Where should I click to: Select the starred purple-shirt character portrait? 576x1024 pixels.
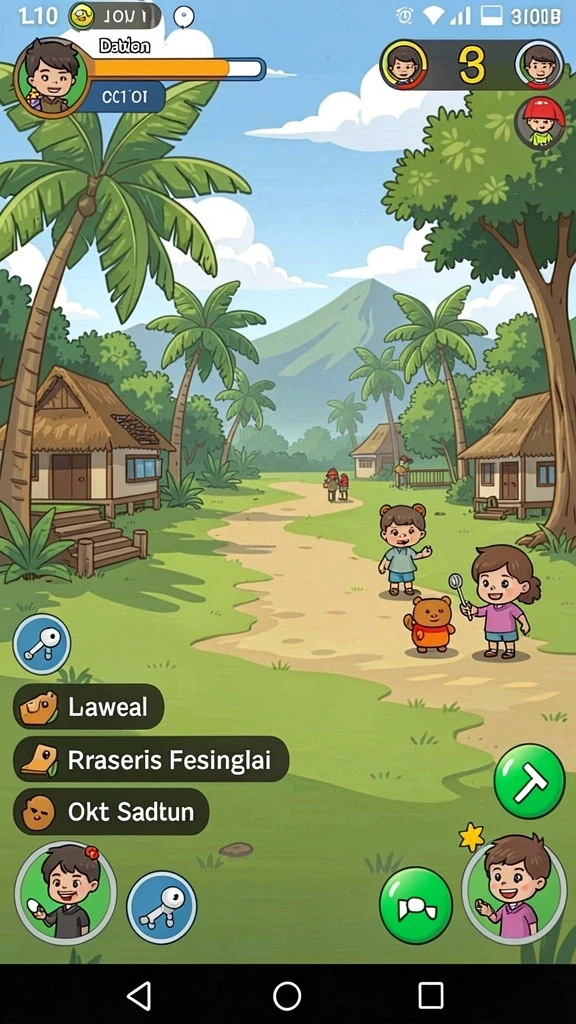pyautogui.click(x=514, y=891)
